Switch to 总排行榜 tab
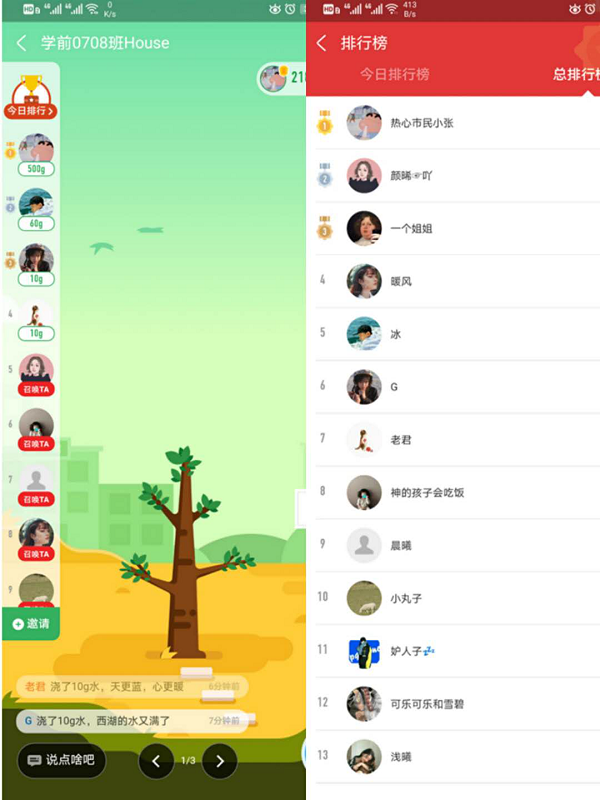600x800 pixels. pos(575,75)
